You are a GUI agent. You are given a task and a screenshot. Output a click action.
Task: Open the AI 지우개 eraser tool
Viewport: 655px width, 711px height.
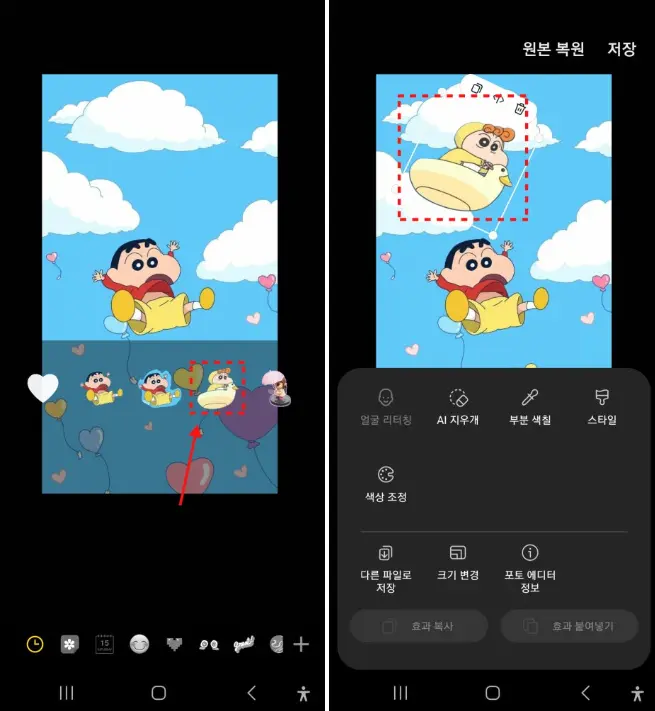(459, 407)
